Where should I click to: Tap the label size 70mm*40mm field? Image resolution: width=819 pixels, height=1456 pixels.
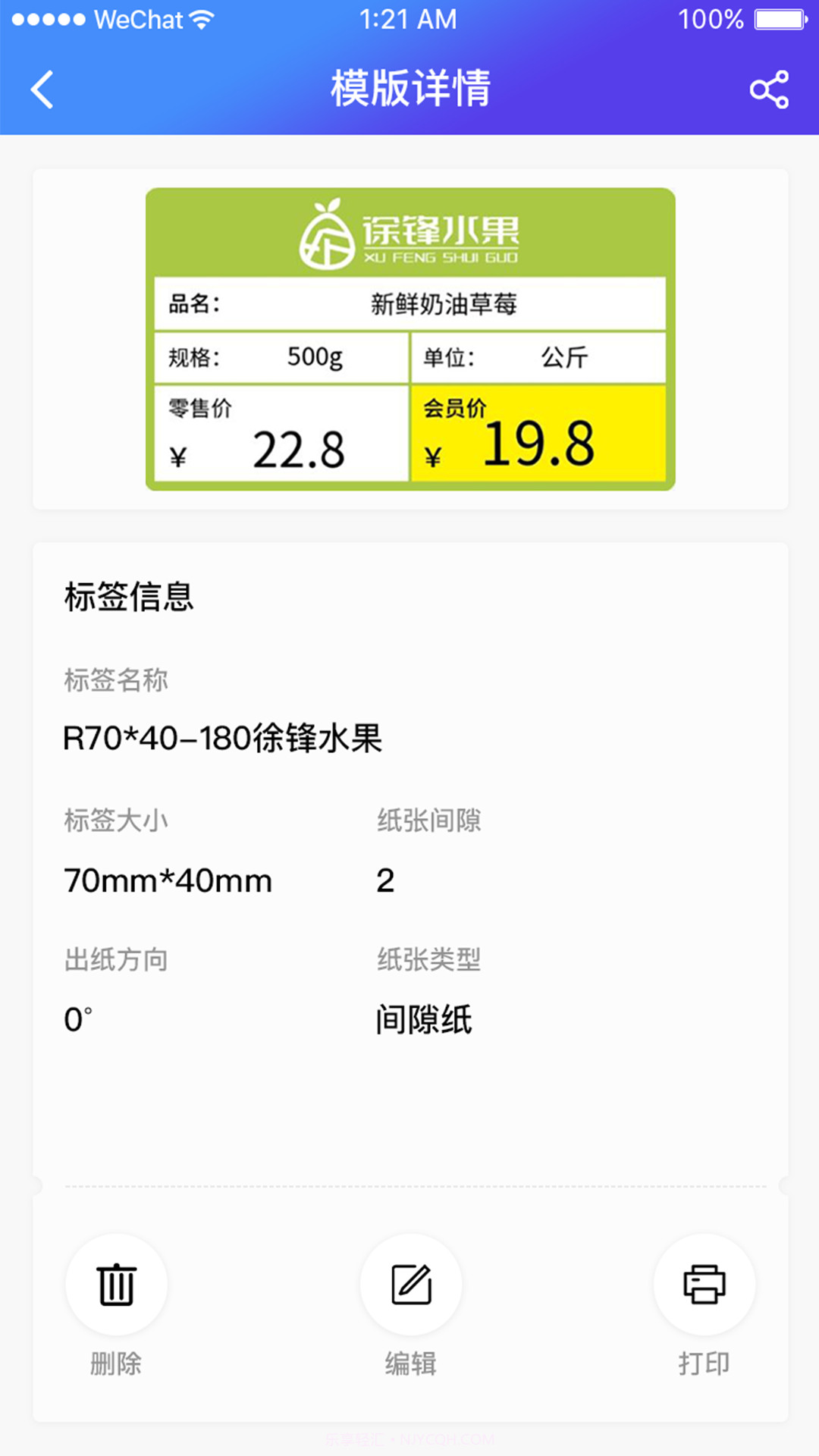point(167,880)
